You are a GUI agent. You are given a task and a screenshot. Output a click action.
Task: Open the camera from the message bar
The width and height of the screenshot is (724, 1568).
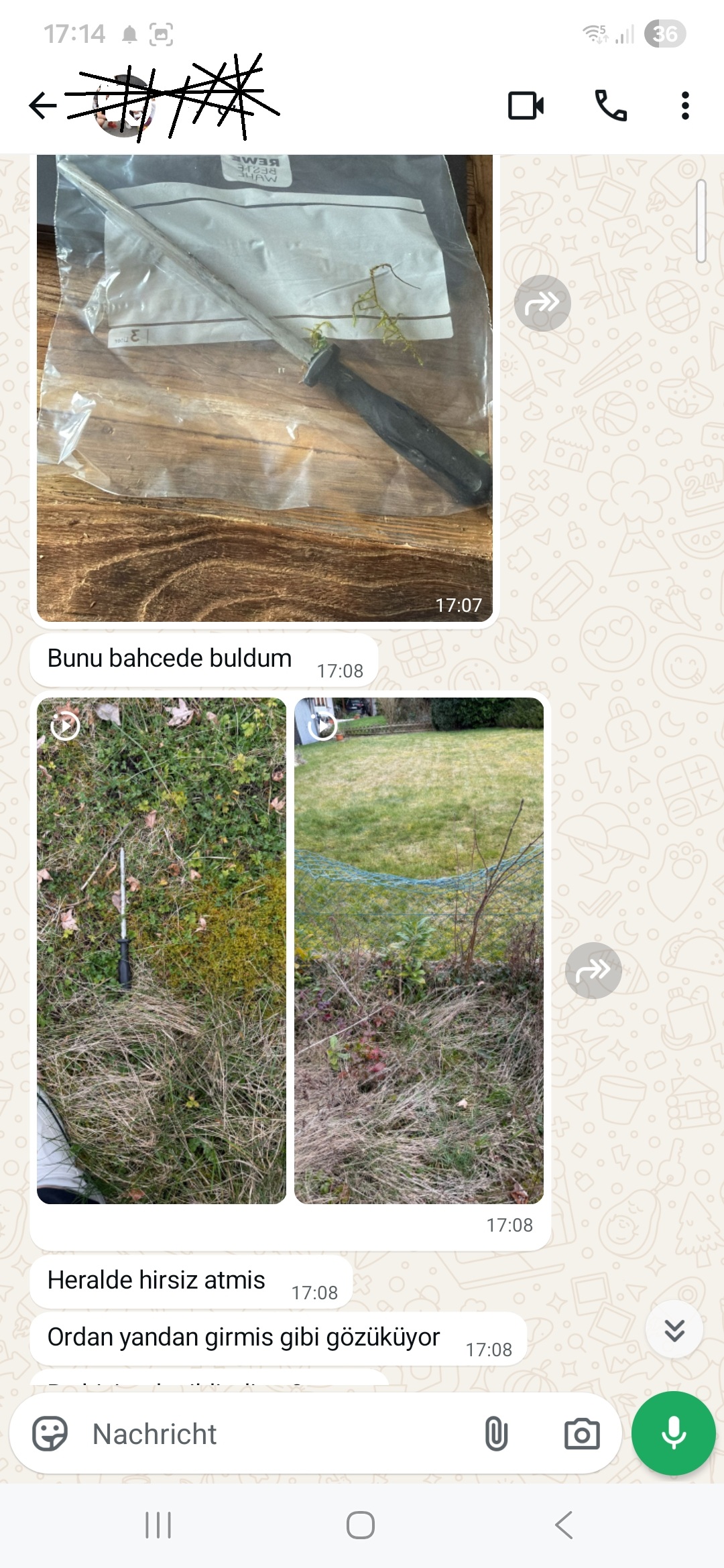(x=581, y=1434)
